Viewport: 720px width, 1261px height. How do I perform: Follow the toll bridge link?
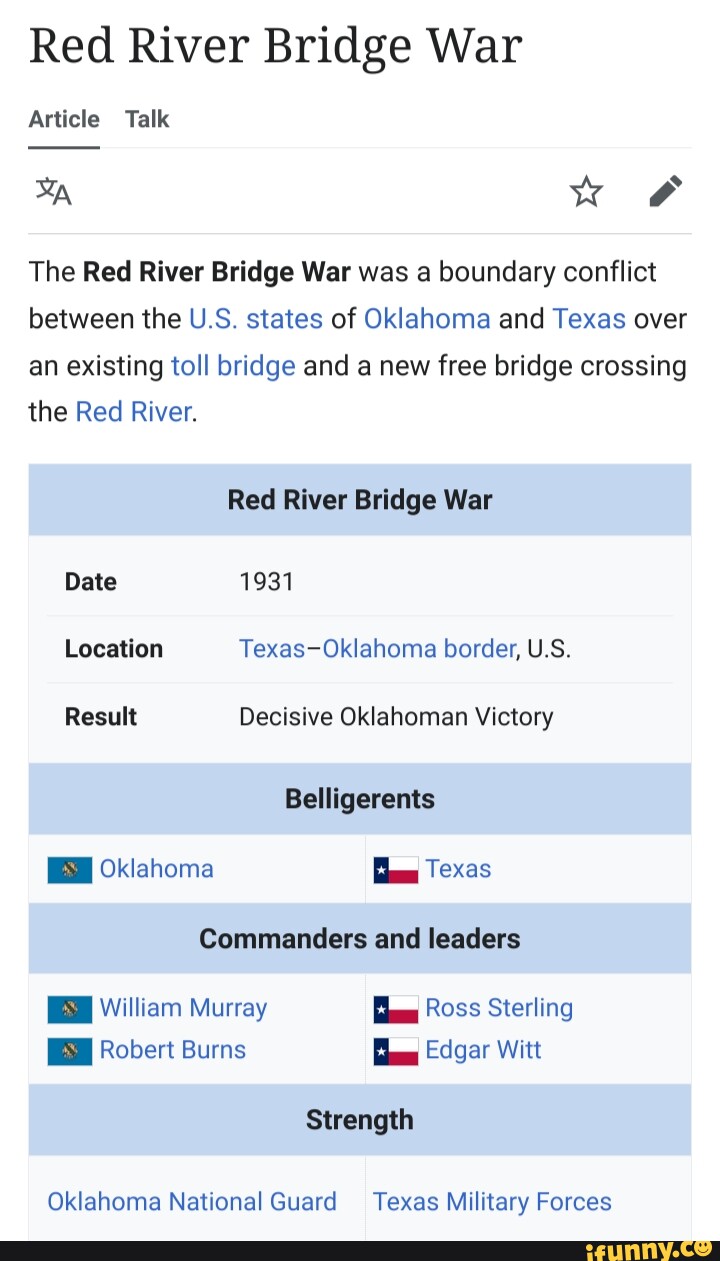click(232, 365)
